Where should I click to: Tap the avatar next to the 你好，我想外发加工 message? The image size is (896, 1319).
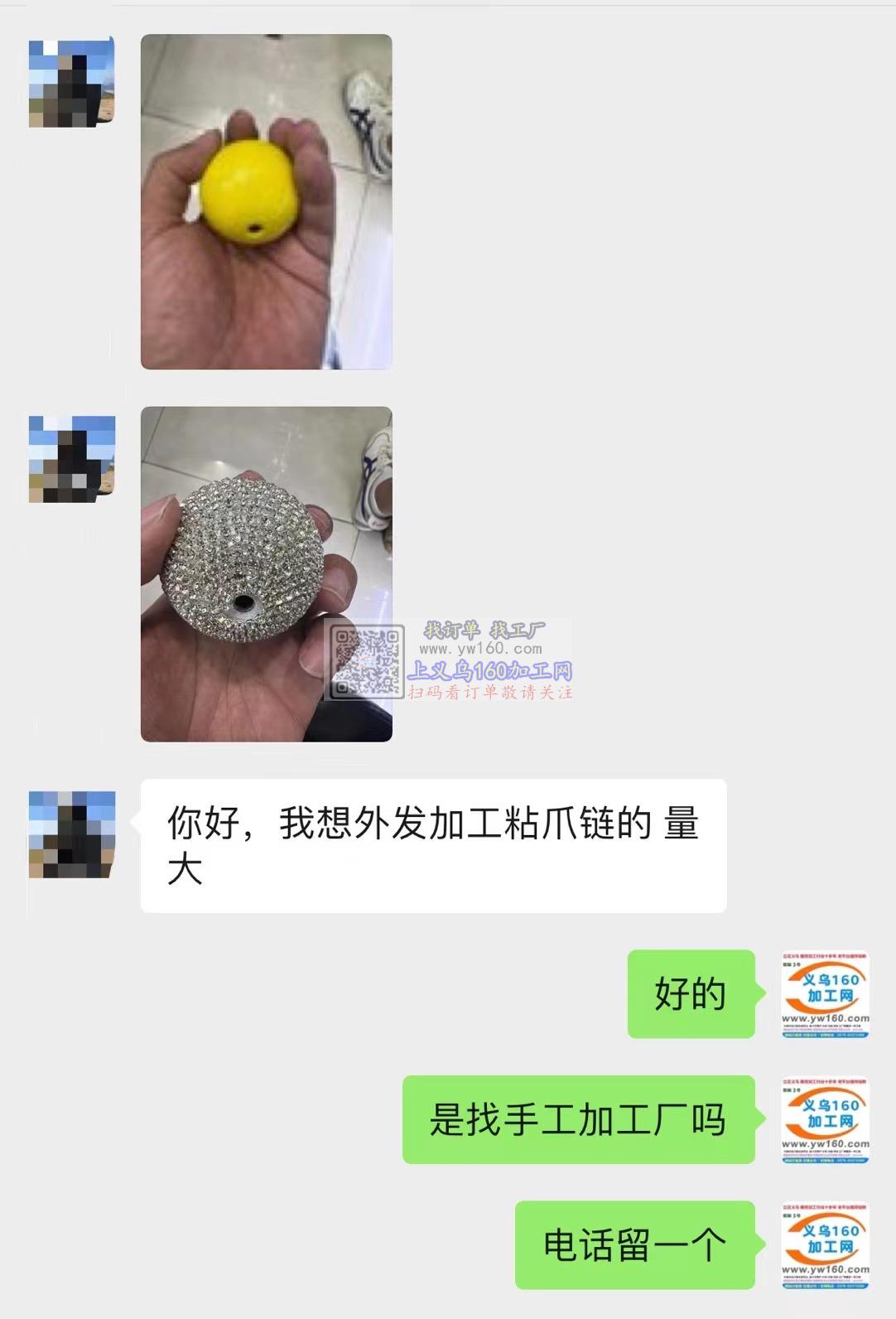71,833
